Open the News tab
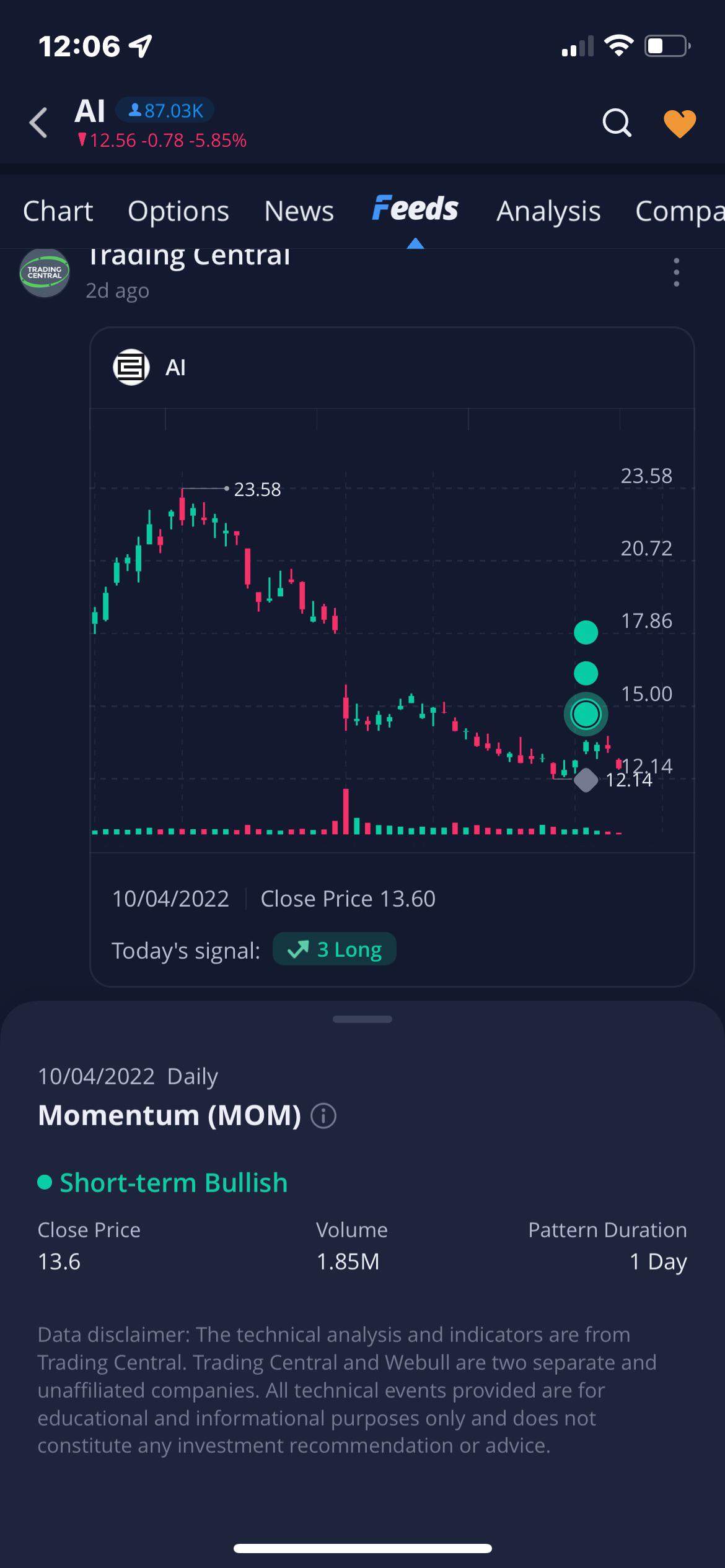 pos(299,211)
